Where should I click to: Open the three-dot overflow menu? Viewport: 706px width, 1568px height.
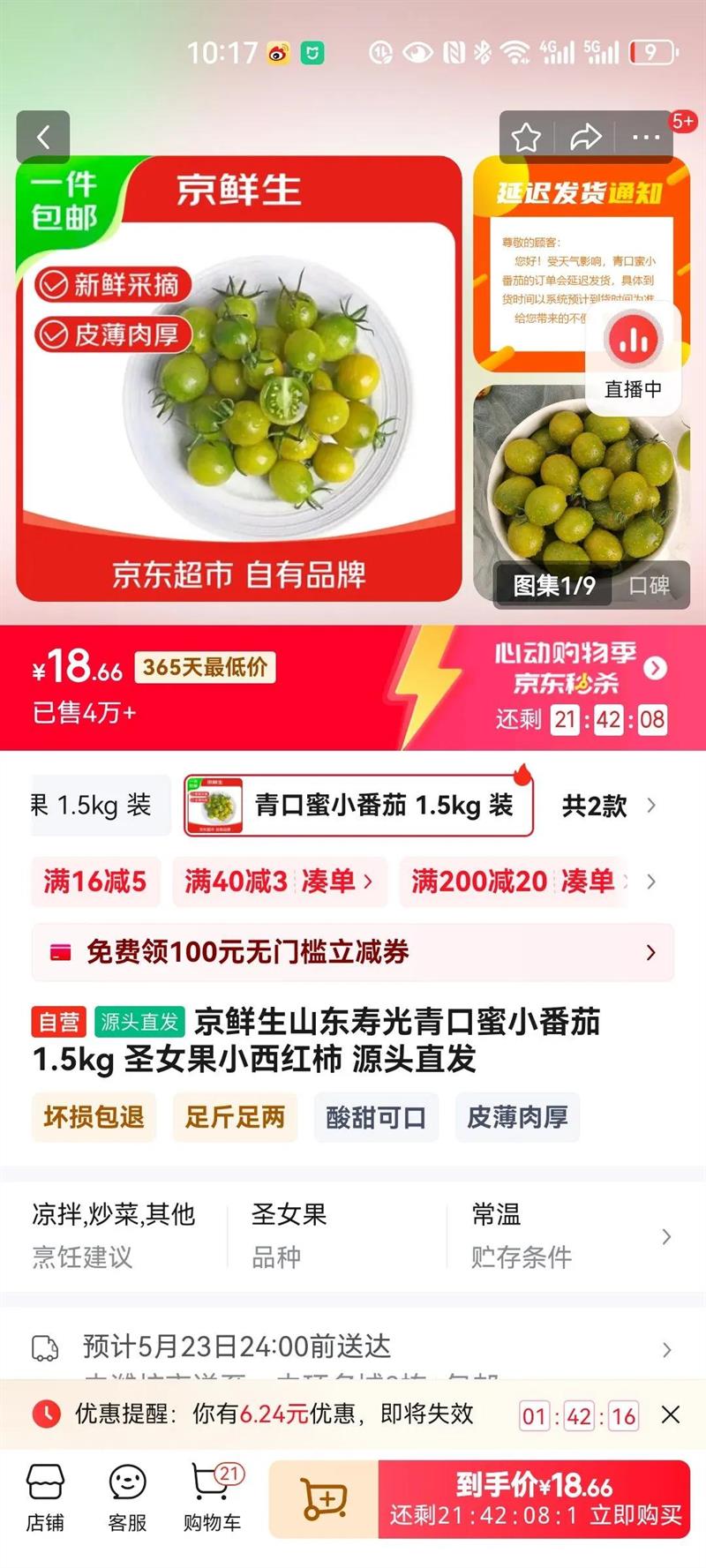[x=646, y=137]
